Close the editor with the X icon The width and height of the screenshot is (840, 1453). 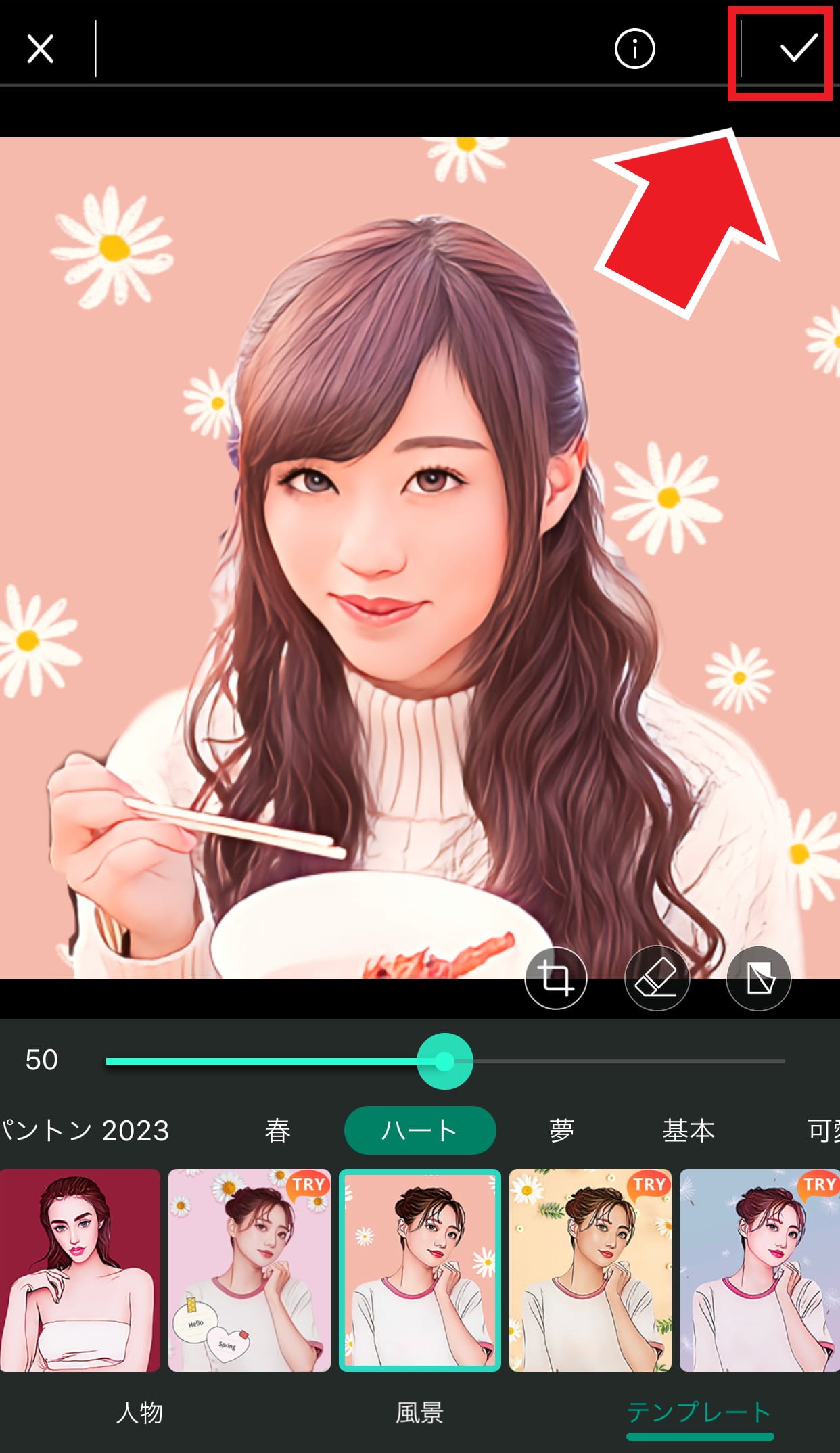41,49
